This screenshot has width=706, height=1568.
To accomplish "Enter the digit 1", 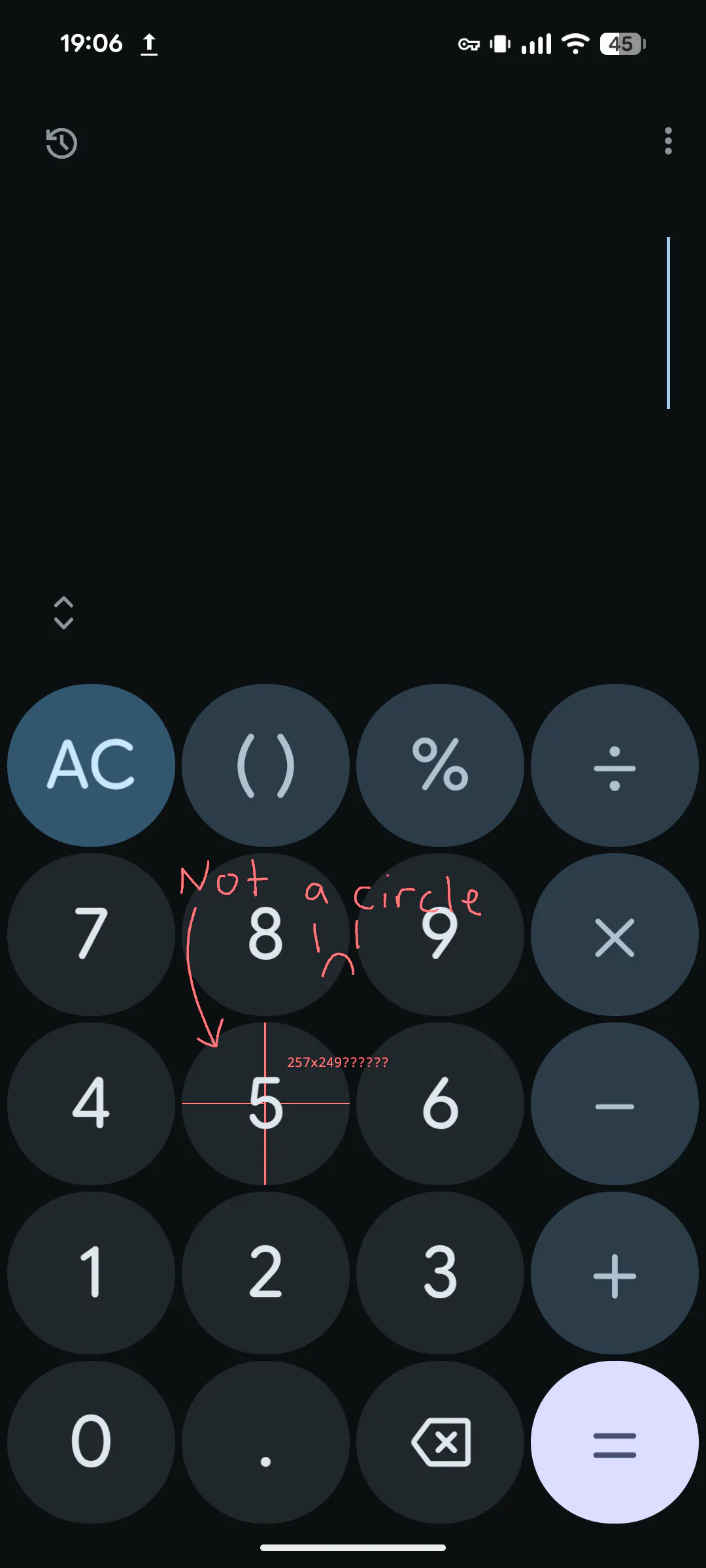I will coord(91,1273).
